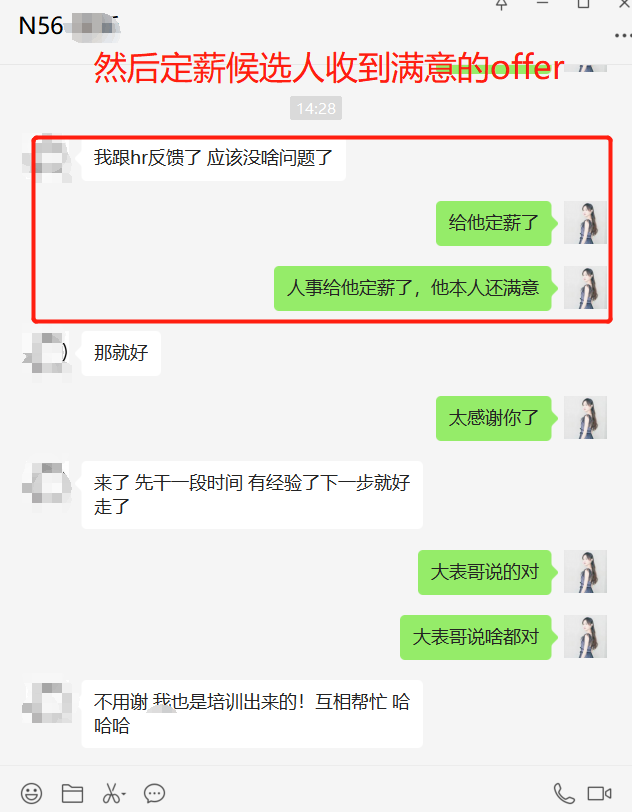Minimize the chat window
Image resolution: width=632 pixels, height=812 pixels.
pyautogui.click(x=543, y=4)
